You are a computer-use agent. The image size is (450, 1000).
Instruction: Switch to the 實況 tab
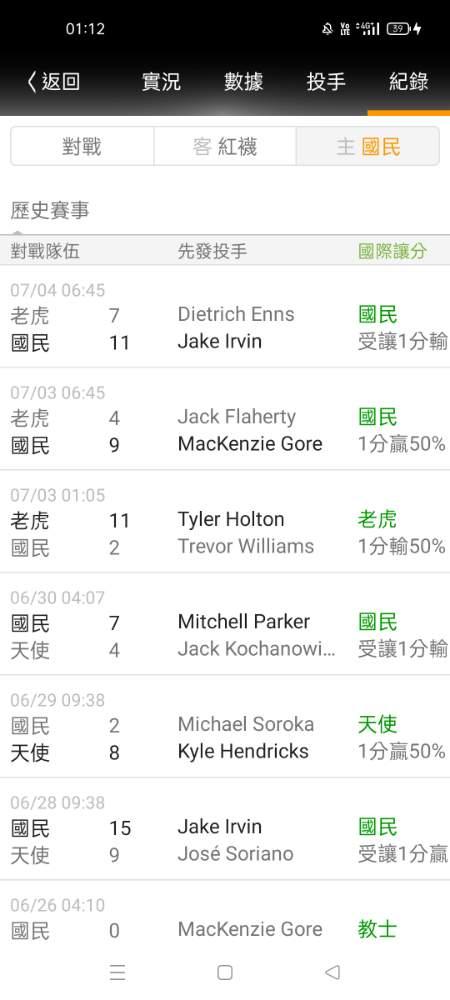pos(161,82)
